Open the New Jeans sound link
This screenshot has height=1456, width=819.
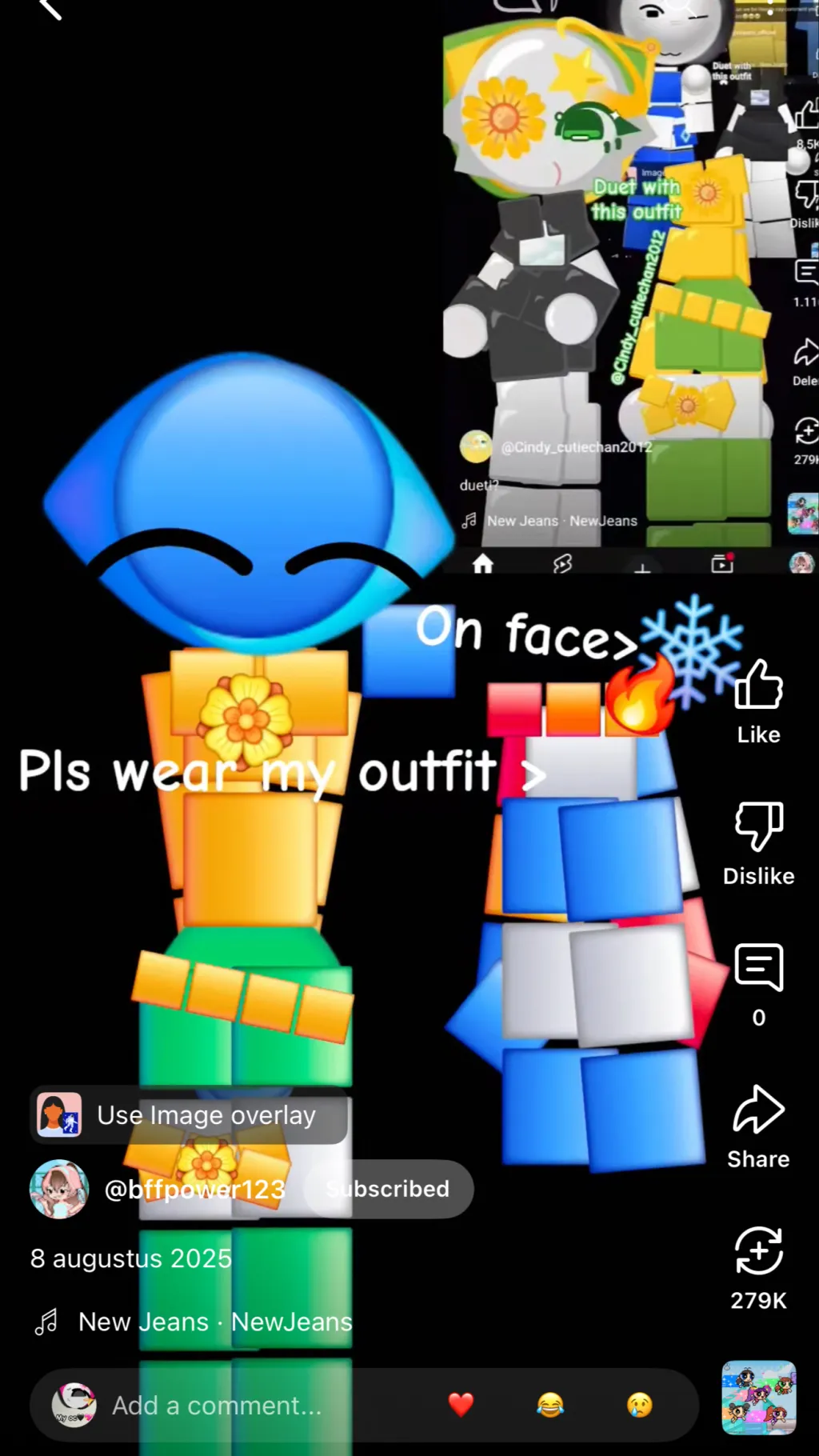[x=214, y=1322]
